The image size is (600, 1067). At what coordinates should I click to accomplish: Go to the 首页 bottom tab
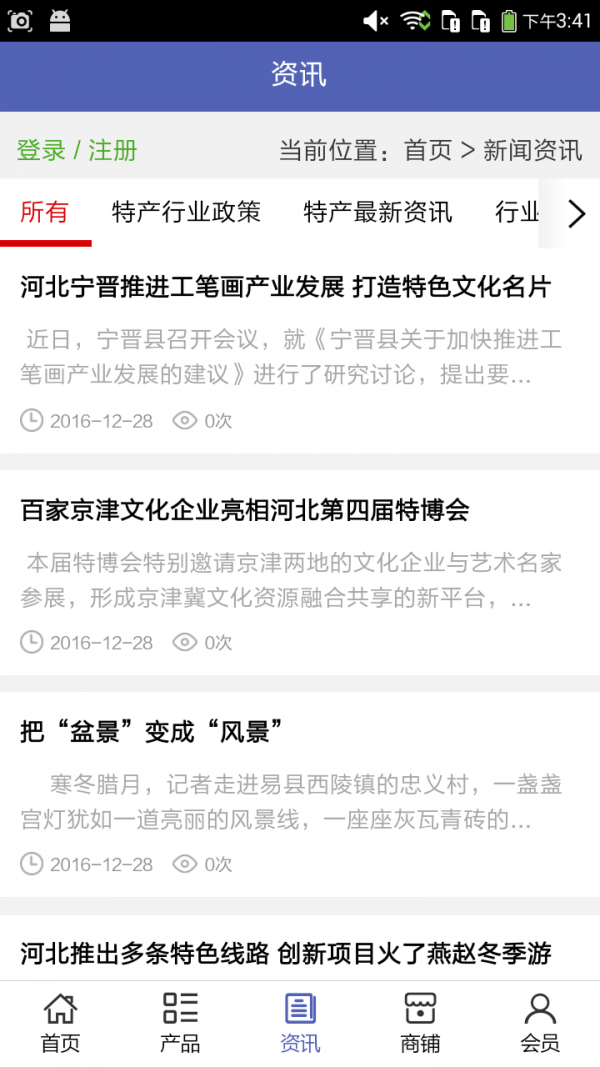pyautogui.click(x=60, y=1023)
